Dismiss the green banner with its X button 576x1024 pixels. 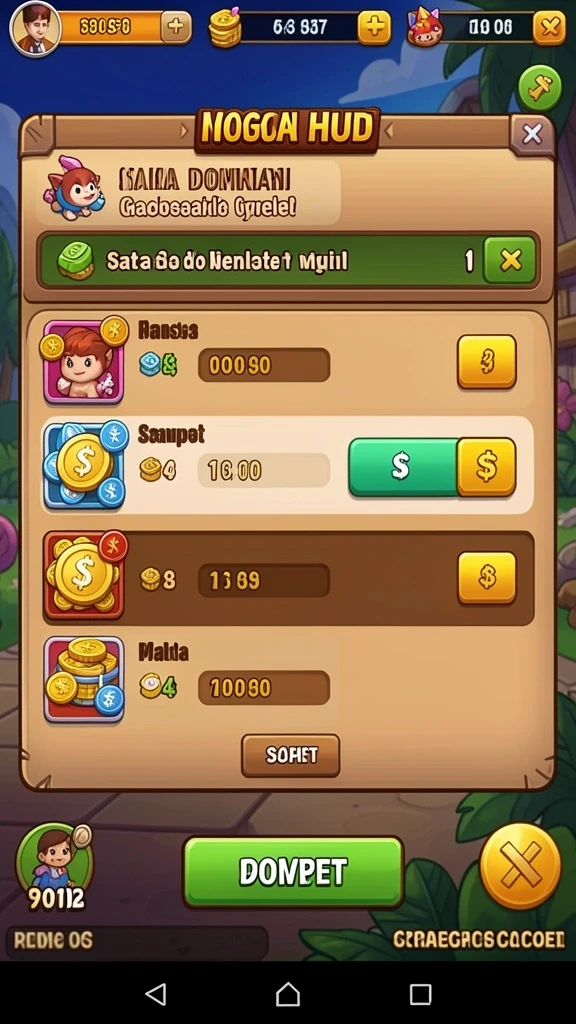(510, 261)
